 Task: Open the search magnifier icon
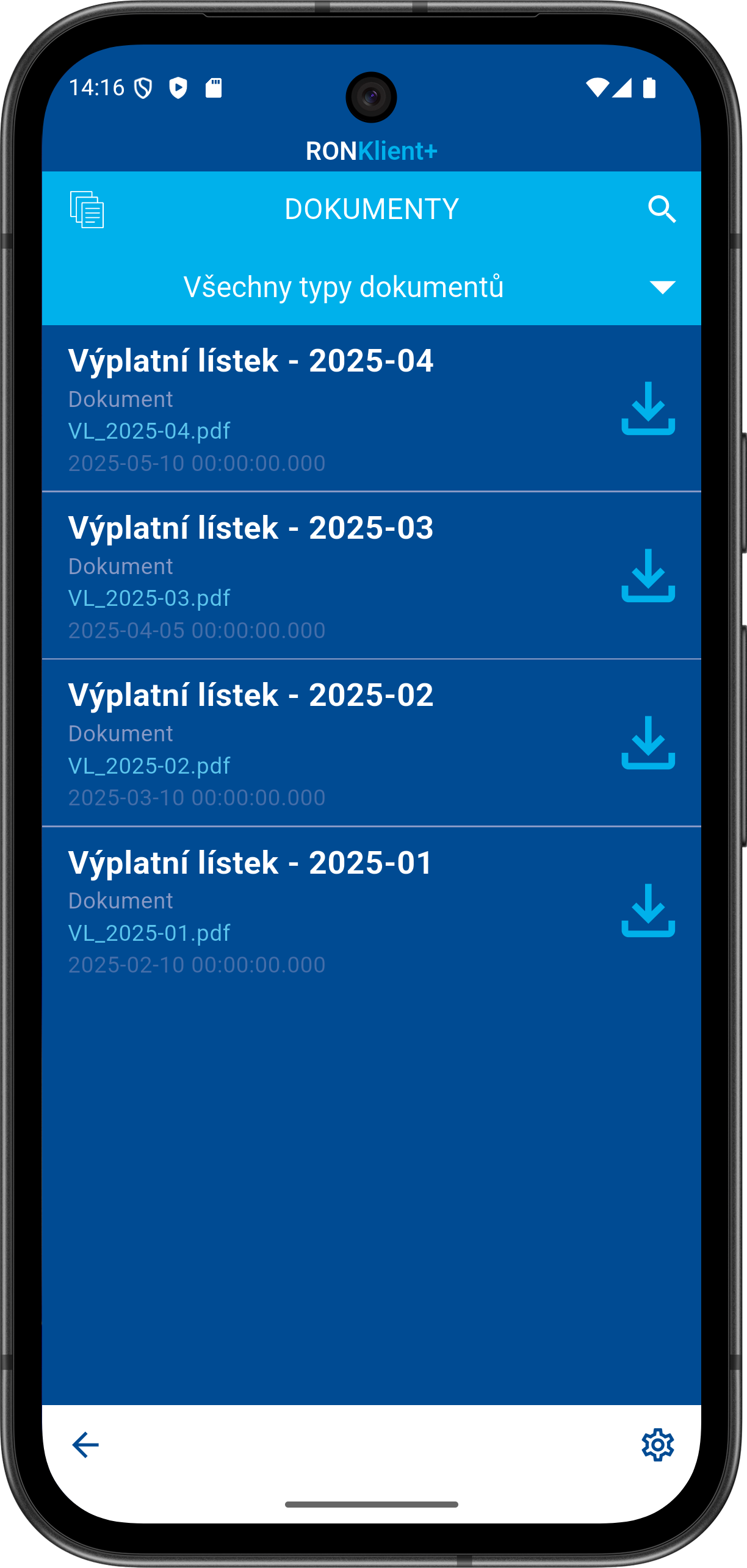coord(662,210)
